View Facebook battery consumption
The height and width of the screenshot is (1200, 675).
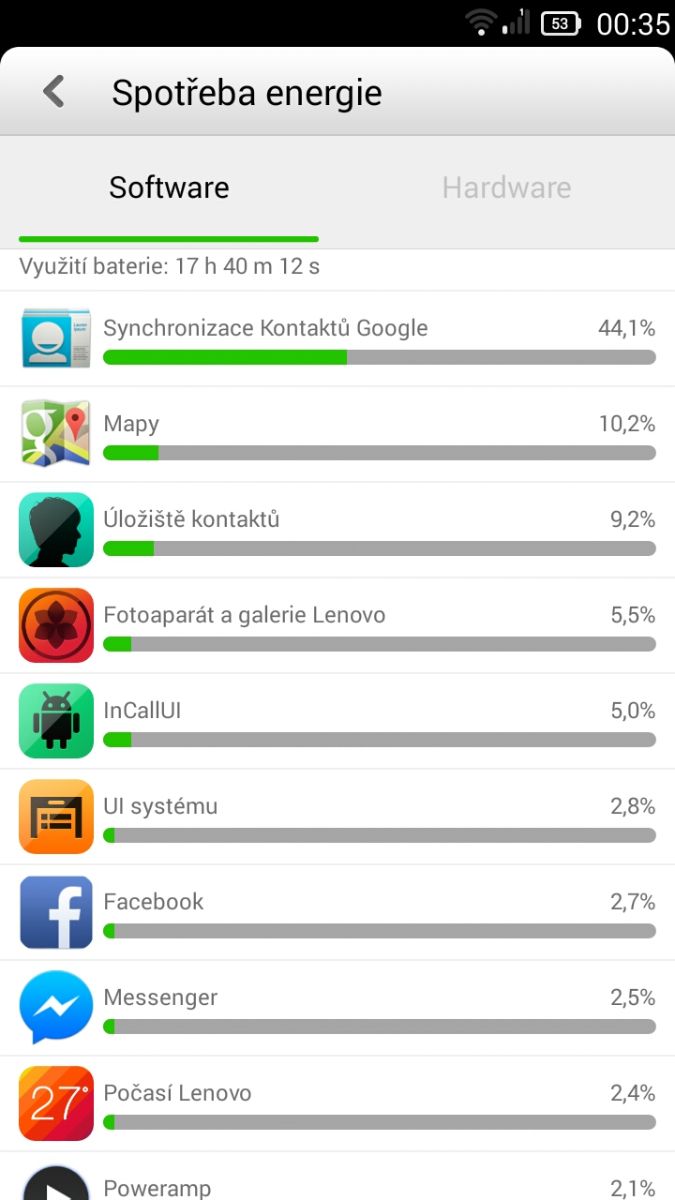coord(337,913)
